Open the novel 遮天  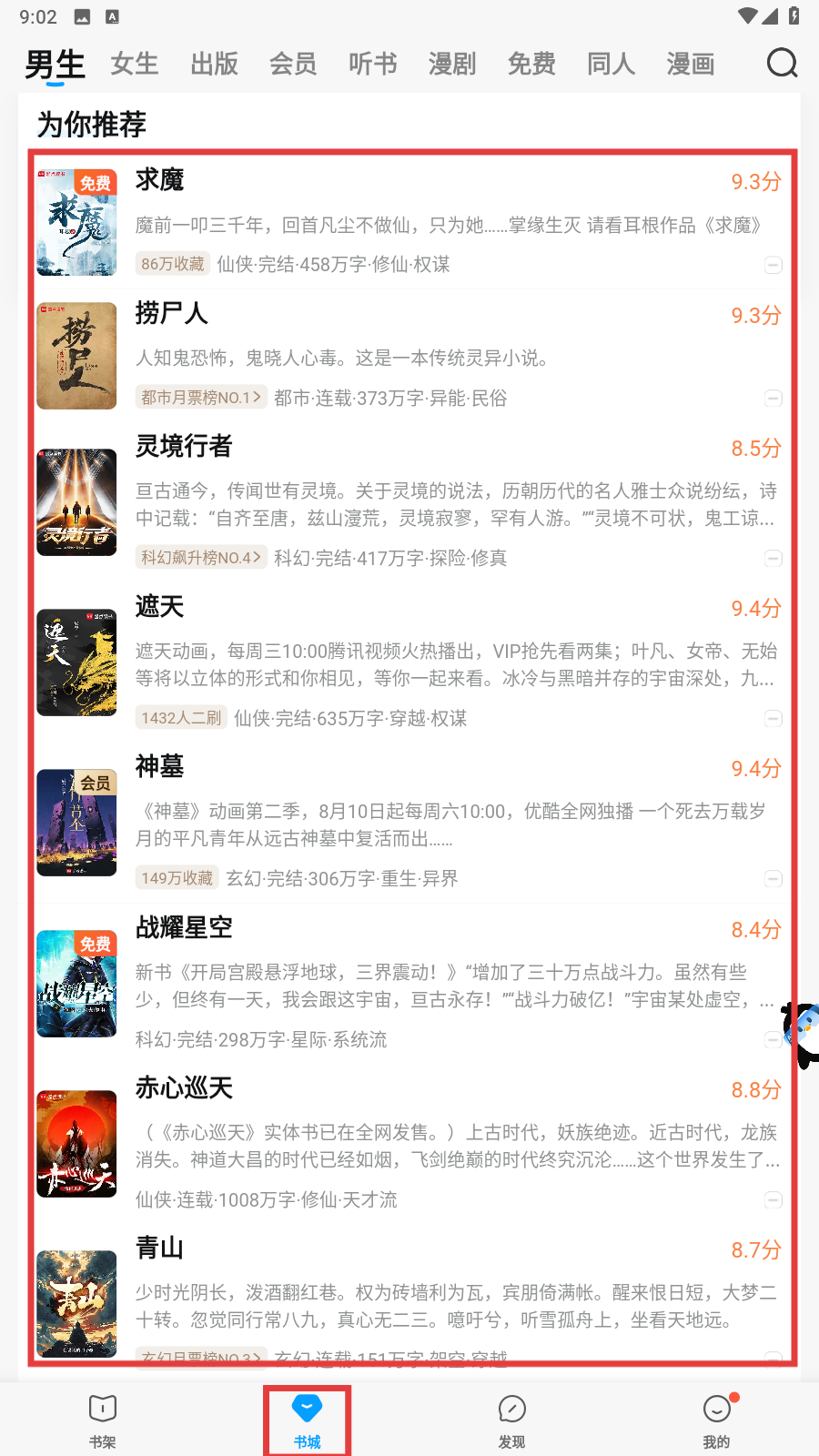click(x=160, y=607)
